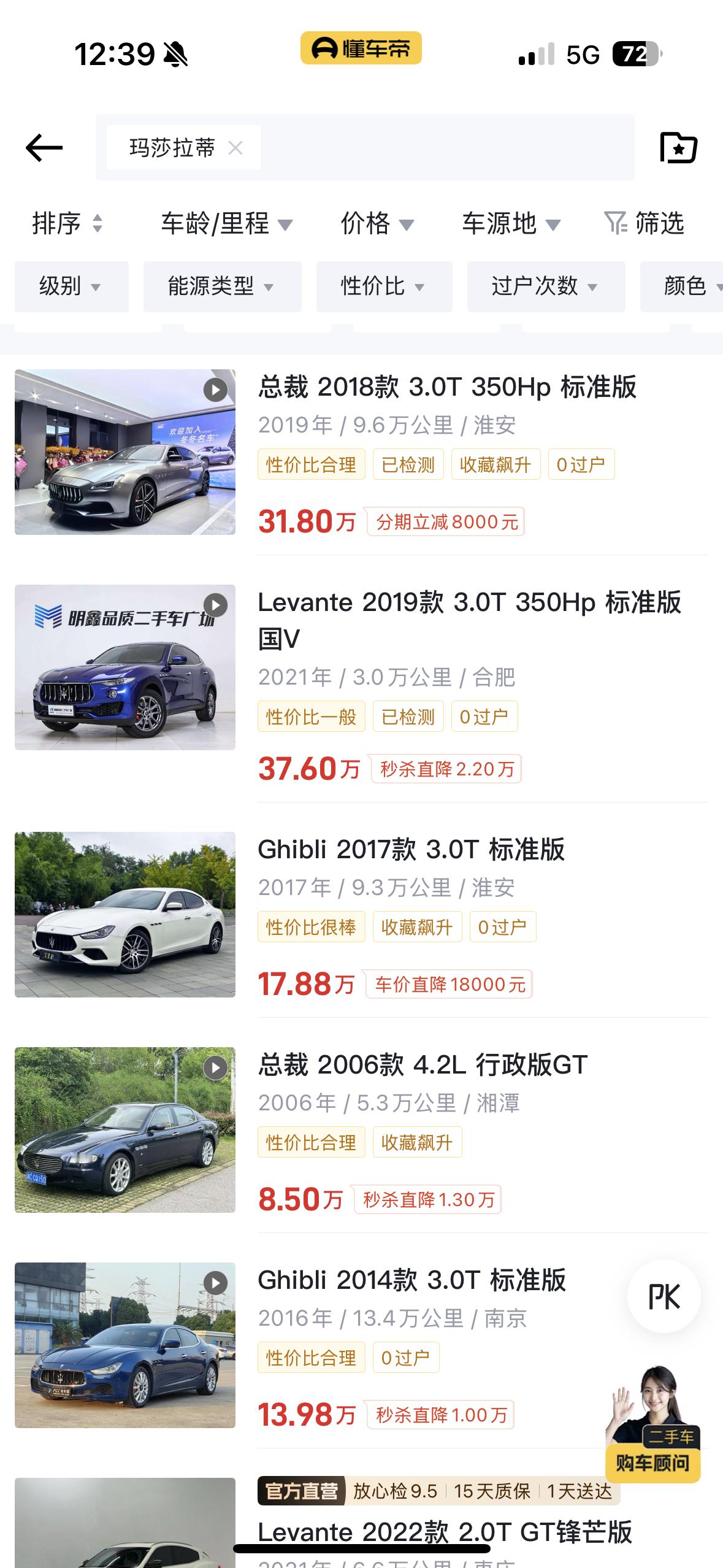The width and height of the screenshot is (723, 1568).
Task: Expand the 价格 filter dropdown
Action: 377,223
